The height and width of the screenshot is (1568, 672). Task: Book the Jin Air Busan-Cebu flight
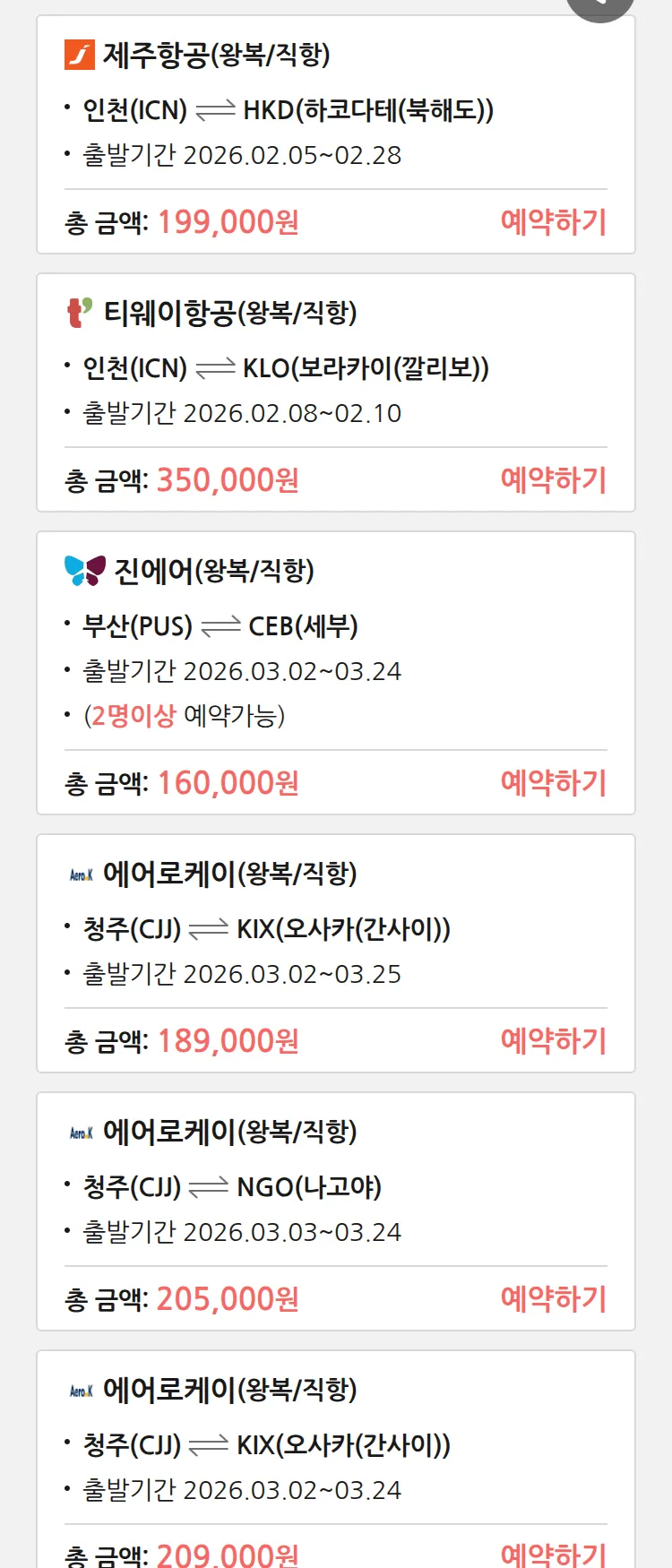tap(554, 782)
